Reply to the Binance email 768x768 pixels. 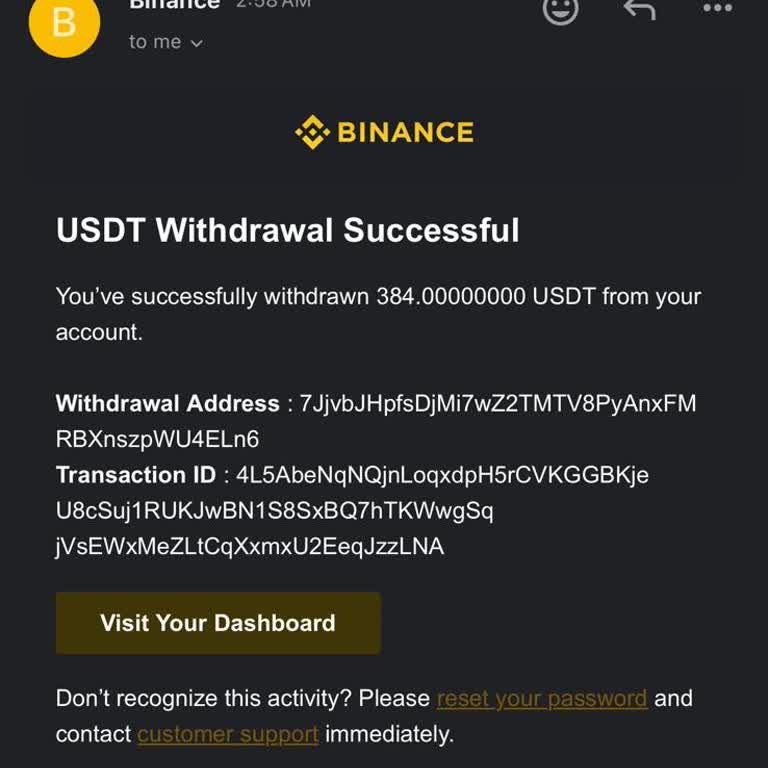pos(639,10)
